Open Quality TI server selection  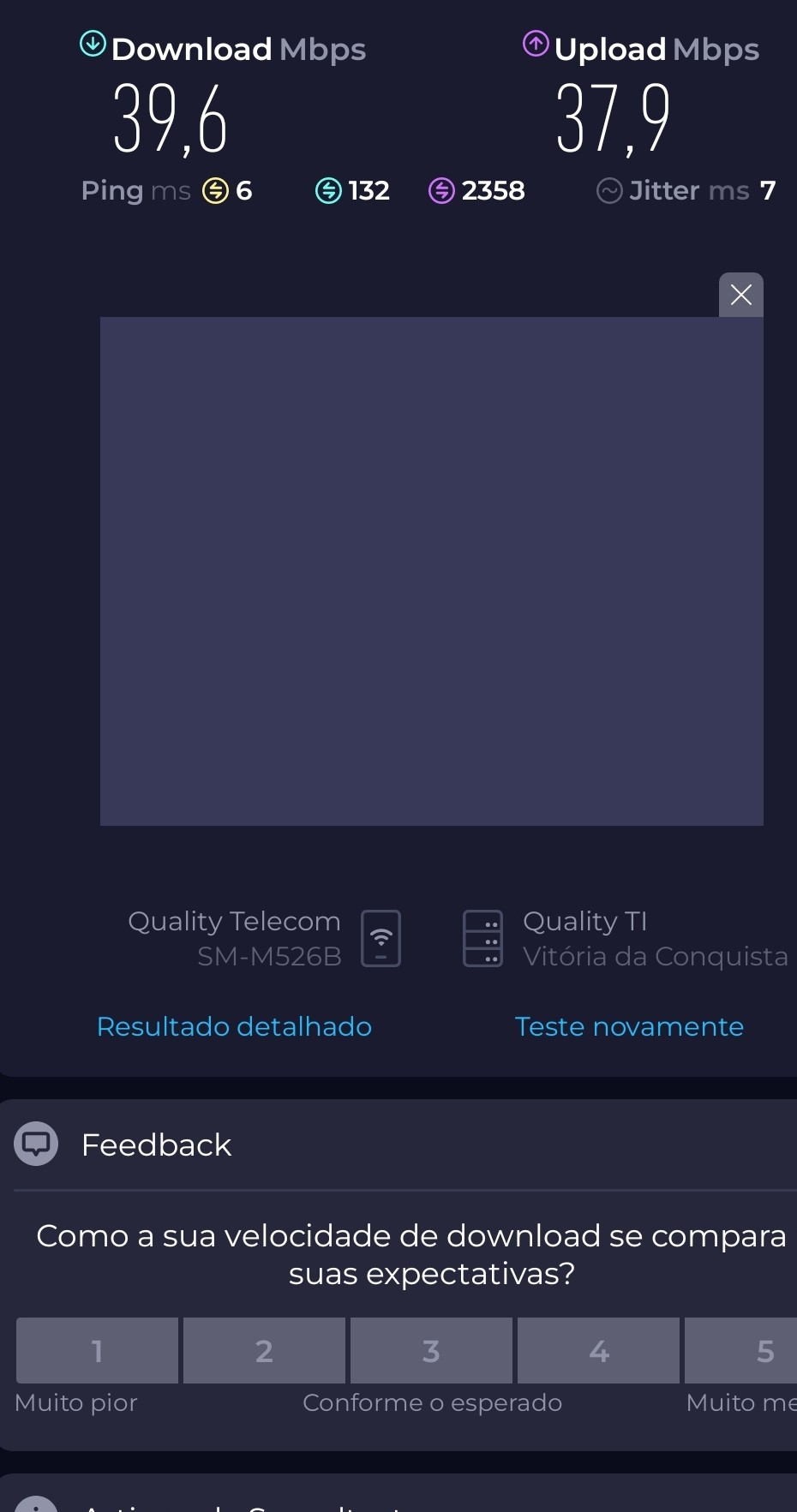[x=624, y=938]
